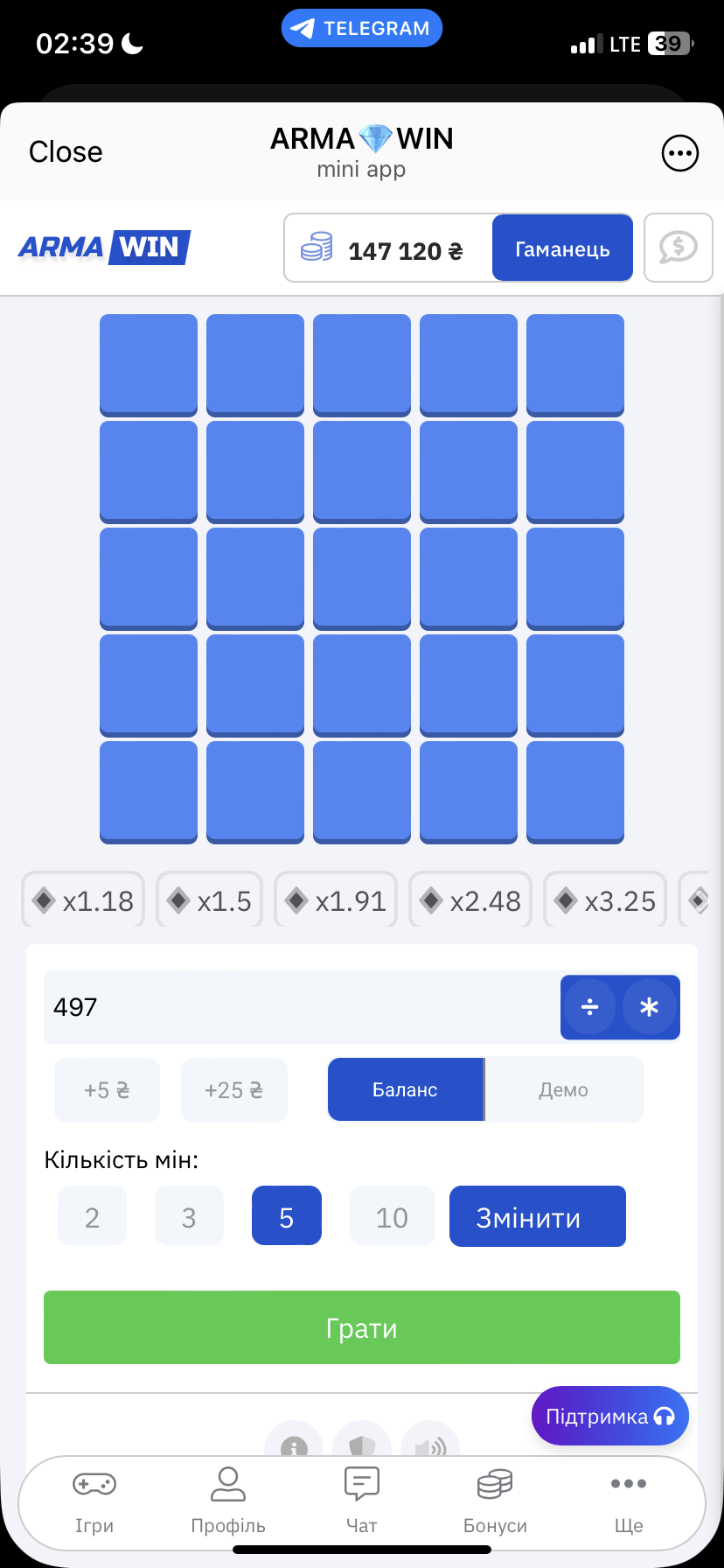The height and width of the screenshot is (1568, 724).
Task: Open the three-dot overflow menu
Action: point(679,153)
